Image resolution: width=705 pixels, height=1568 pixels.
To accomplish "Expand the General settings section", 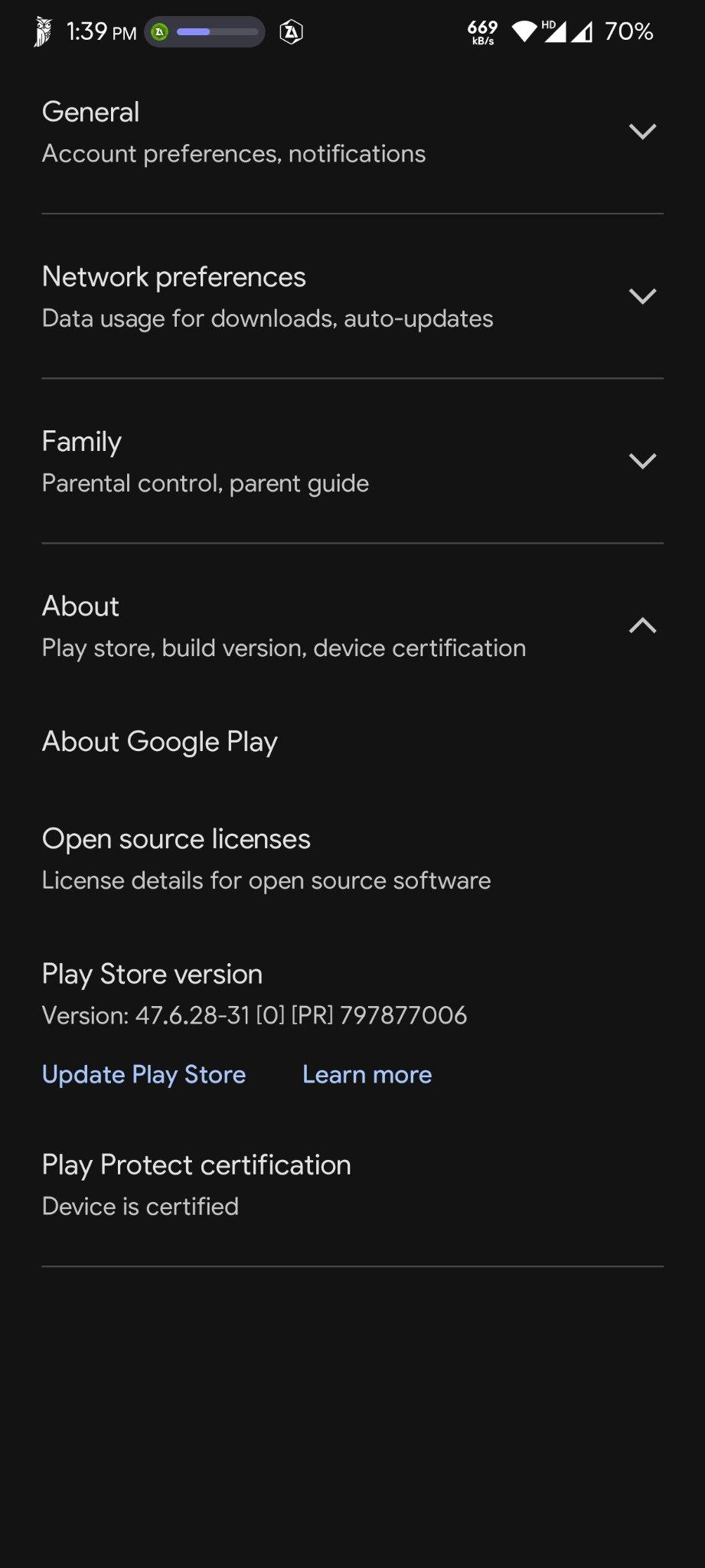I will click(x=641, y=132).
